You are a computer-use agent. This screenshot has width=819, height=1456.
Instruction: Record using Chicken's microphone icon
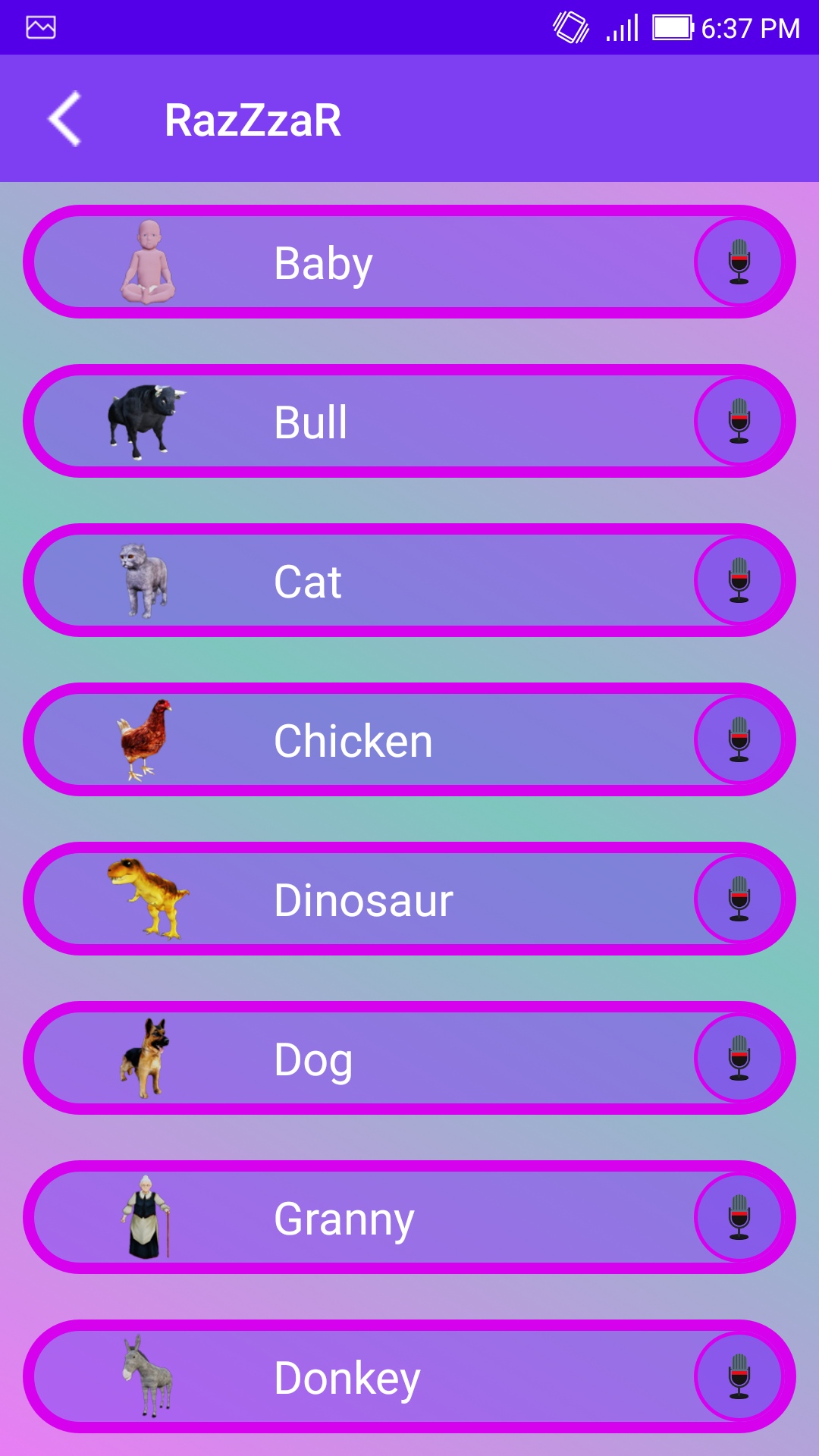[x=739, y=739]
